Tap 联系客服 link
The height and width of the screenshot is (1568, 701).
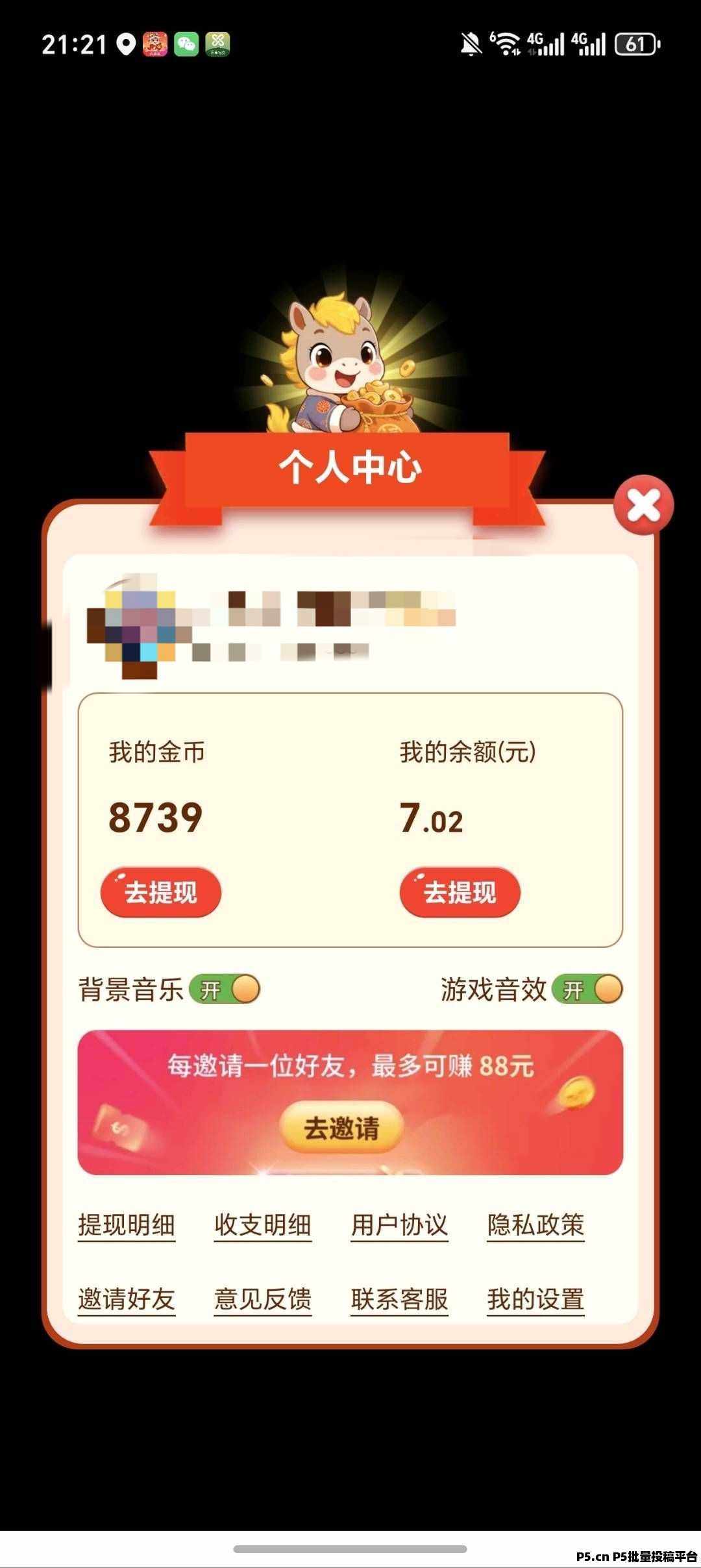click(x=399, y=1299)
